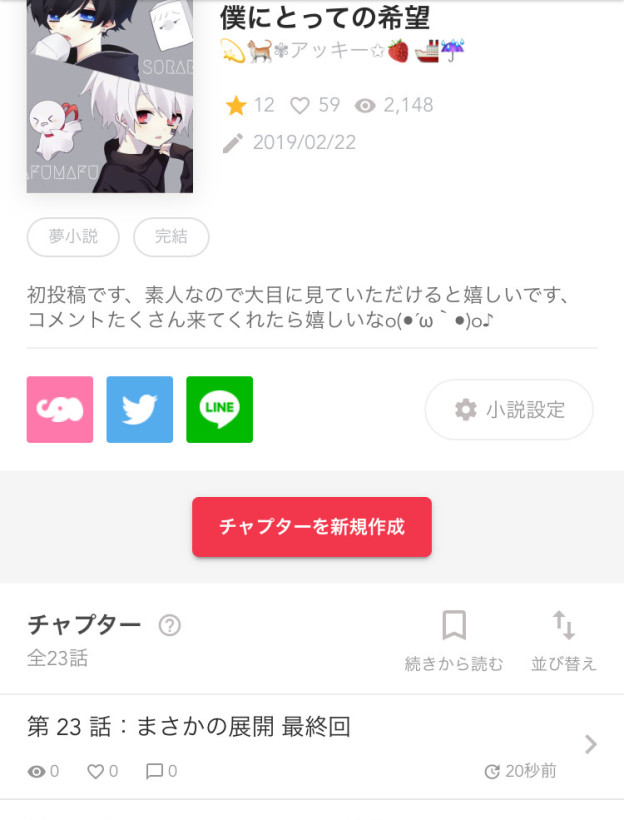Share this novel on LINE
This screenshot has height=820, width=624.
220,409
